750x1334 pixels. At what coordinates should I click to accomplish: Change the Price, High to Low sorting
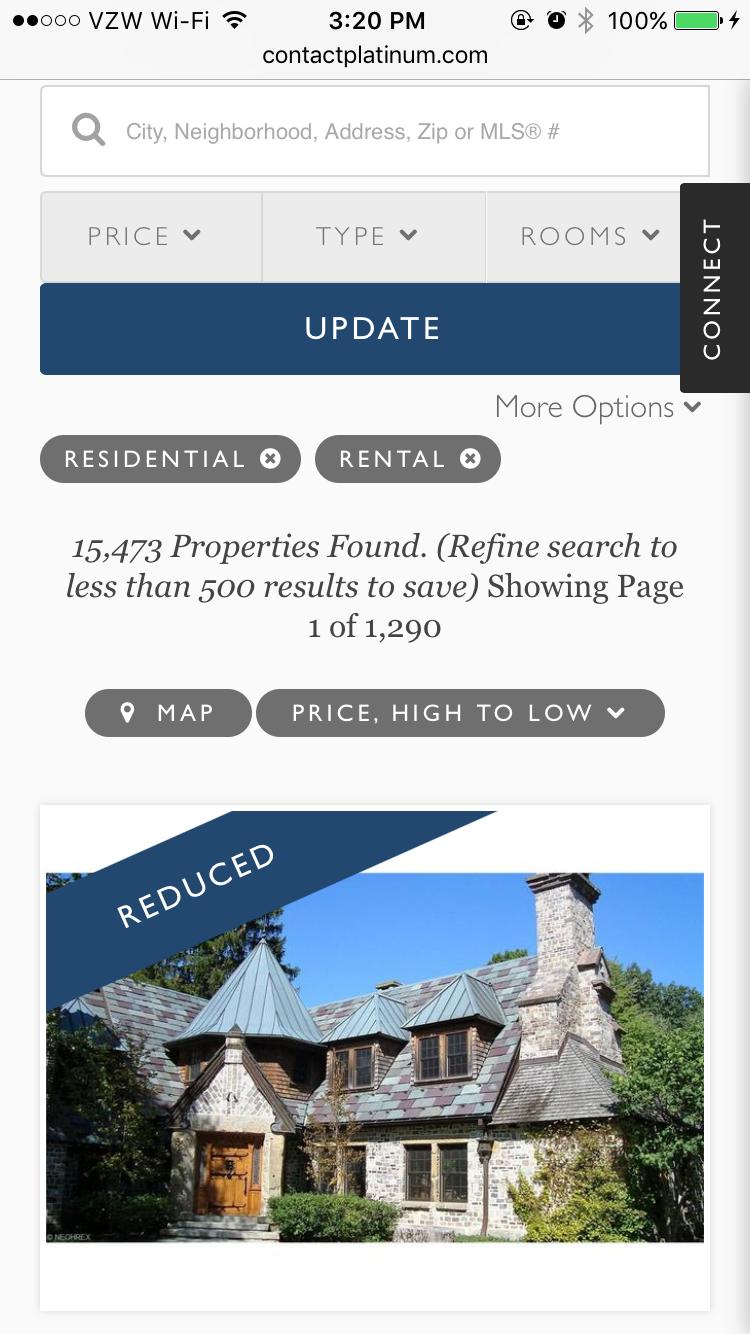[x=460, y=713]
